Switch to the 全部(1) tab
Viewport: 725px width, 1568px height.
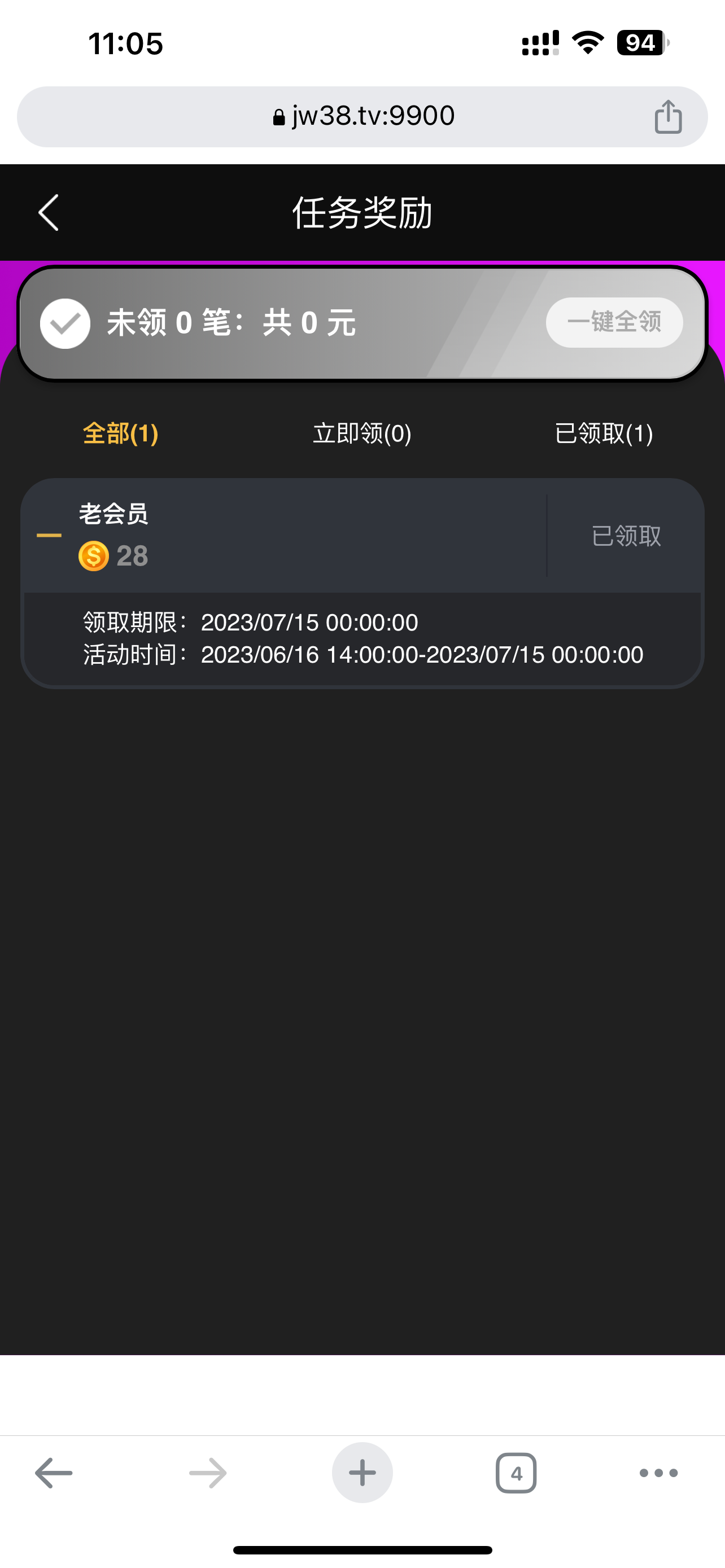[120, 433]
